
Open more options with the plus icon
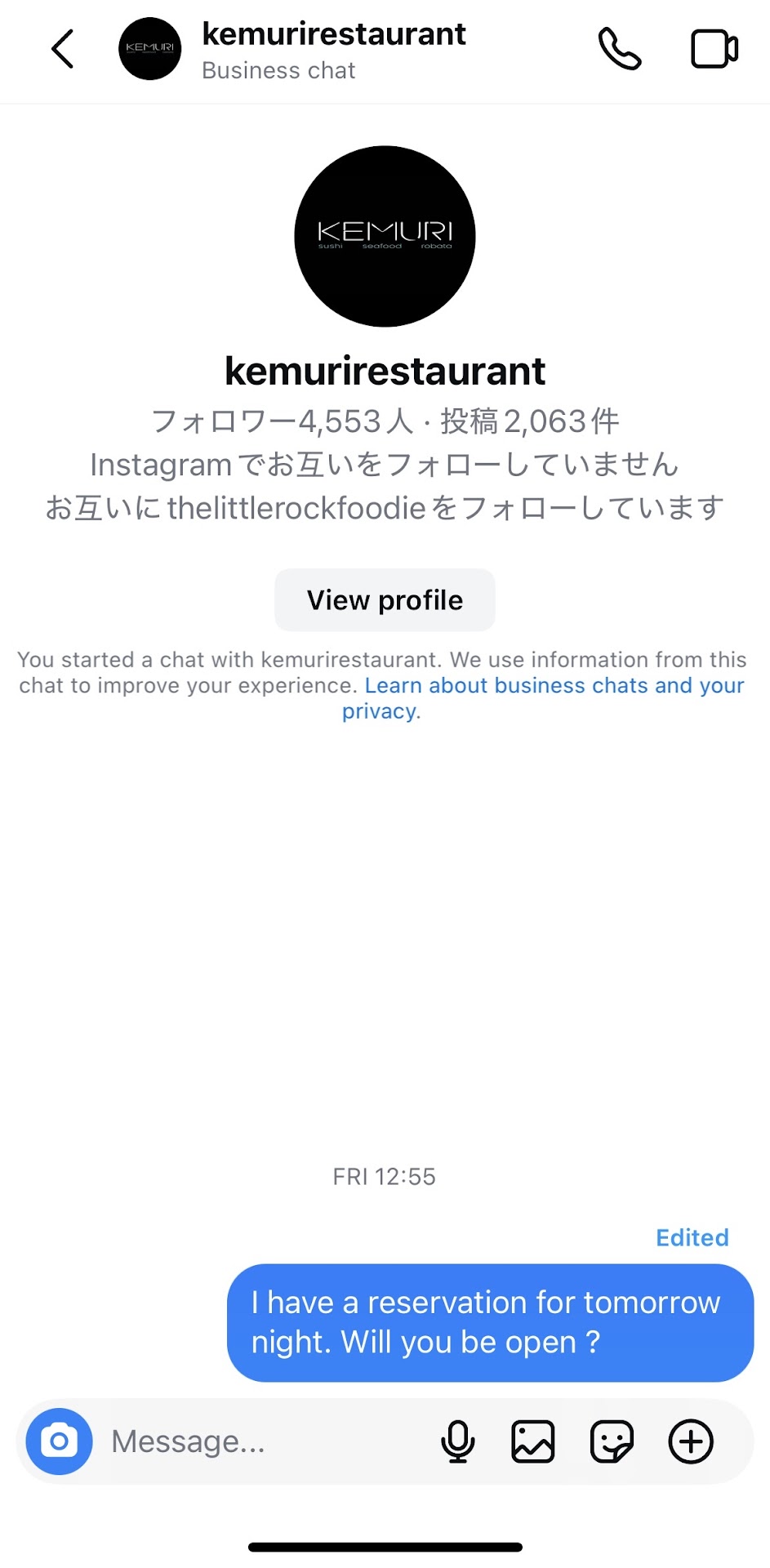click(x=691, y=1441)
